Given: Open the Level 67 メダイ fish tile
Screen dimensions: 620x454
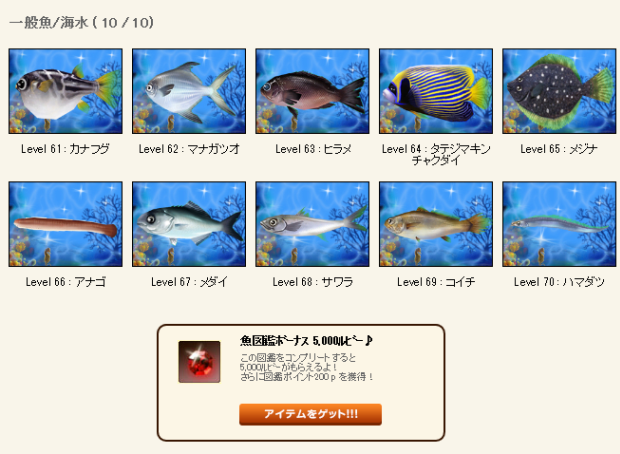Looking at the screenshot, I should (189, 224).
